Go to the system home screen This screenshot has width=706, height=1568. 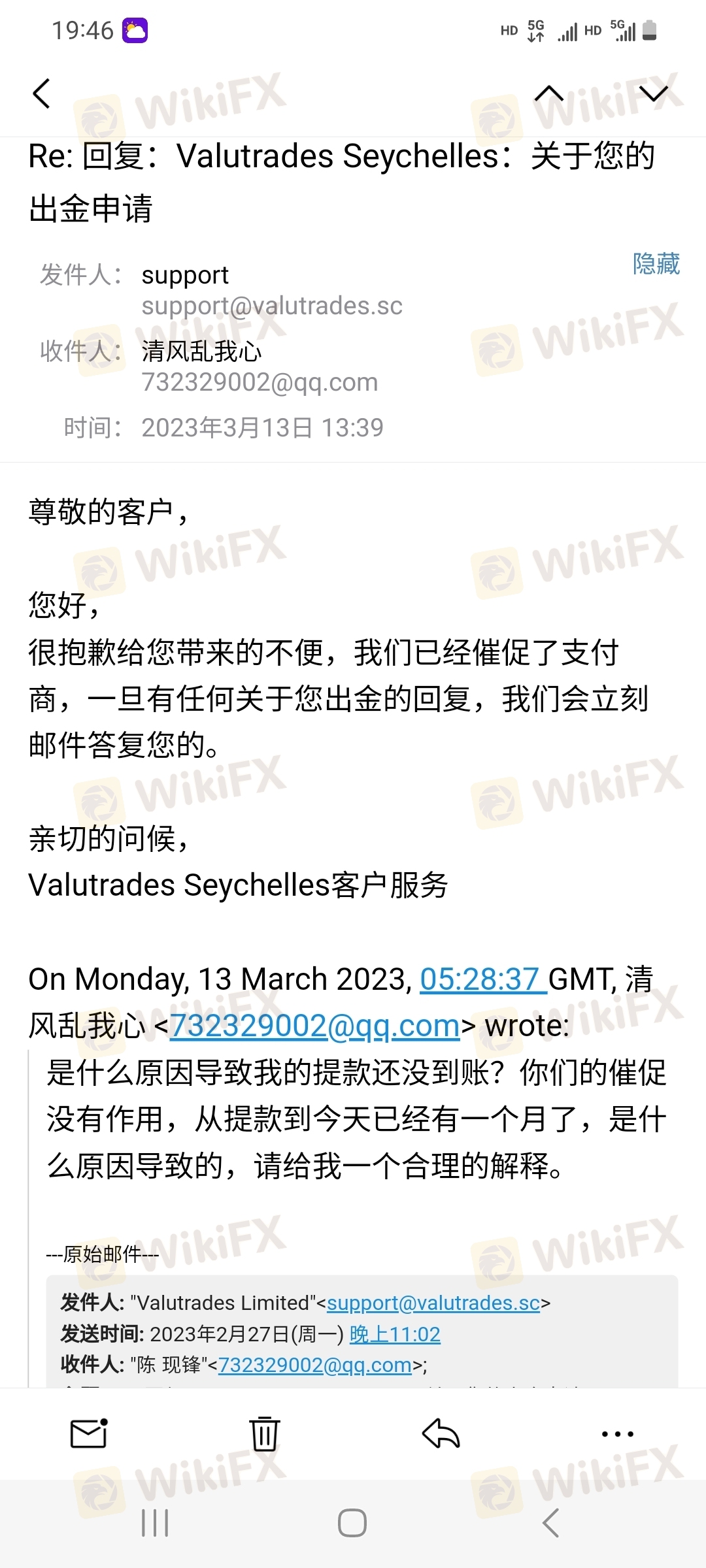coord(352,1523)
